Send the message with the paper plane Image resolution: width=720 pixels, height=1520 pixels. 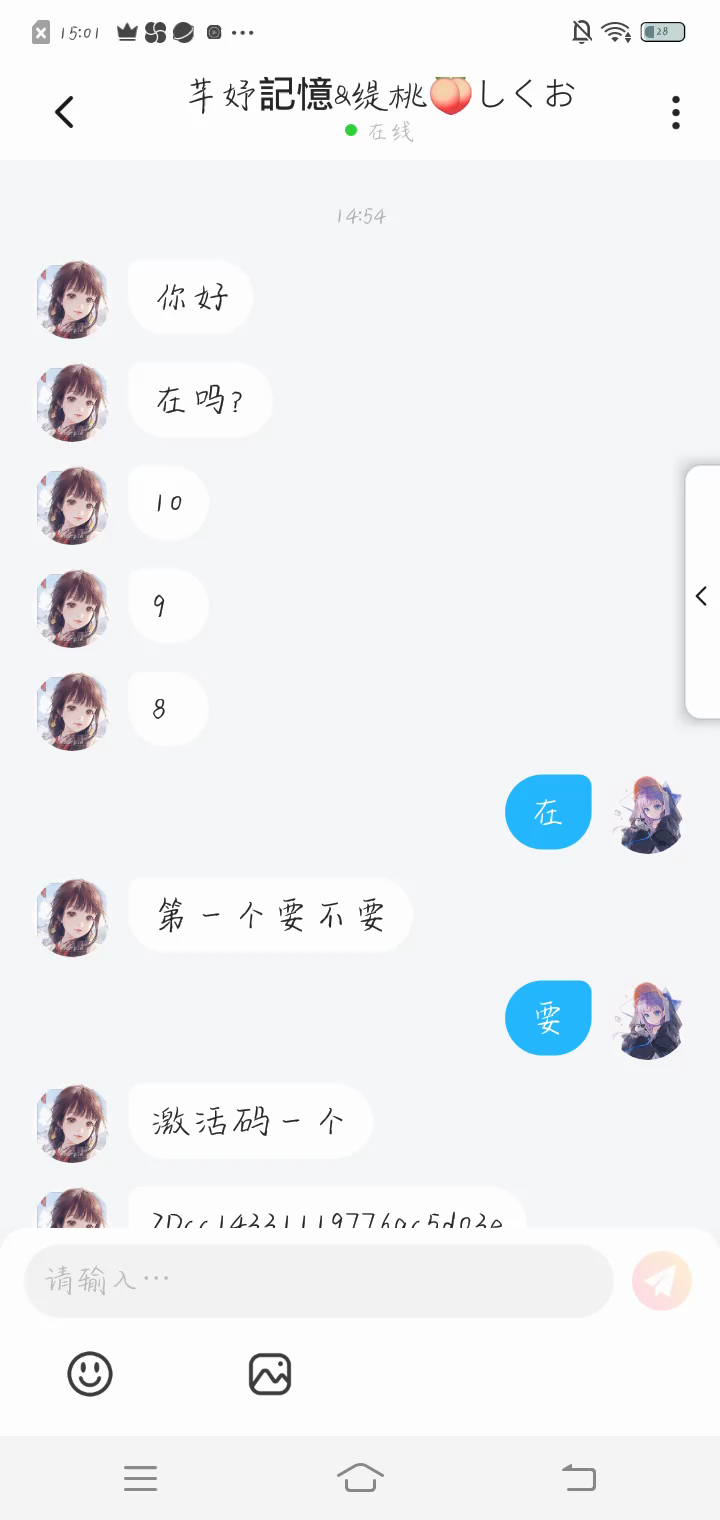pos(662,1280)
